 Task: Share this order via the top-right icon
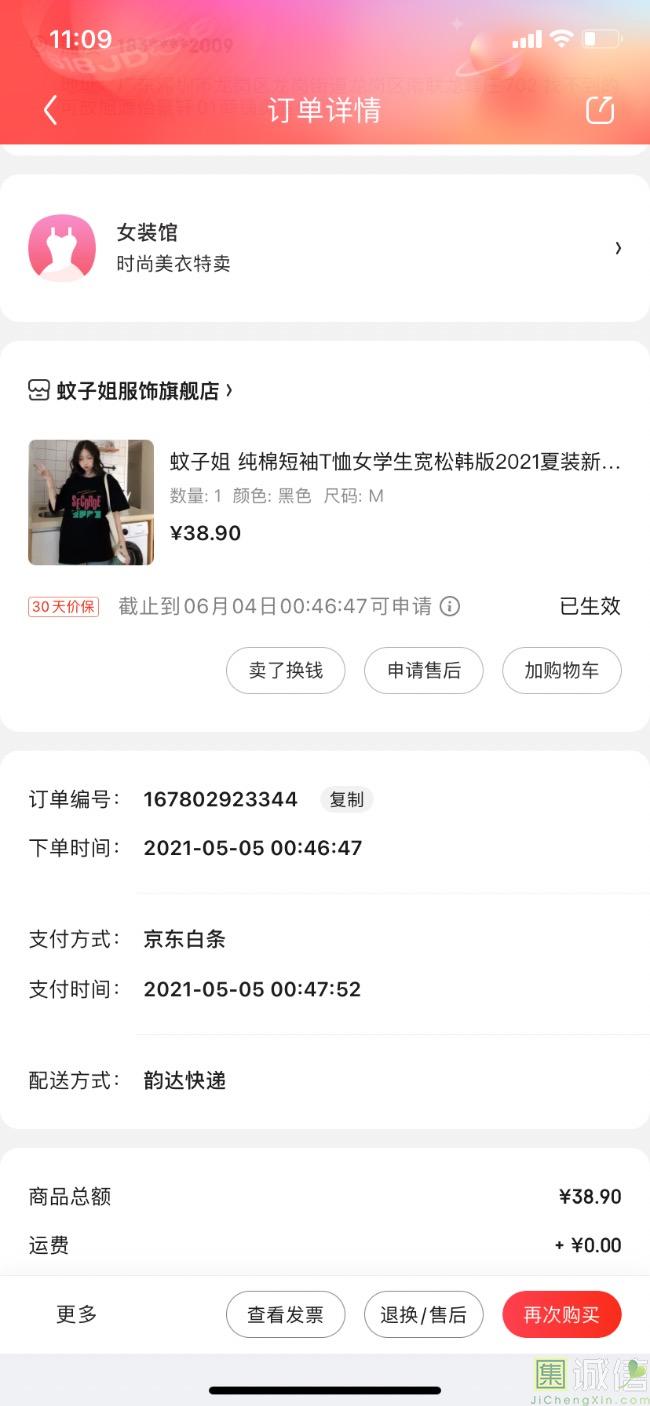[599, 110]
